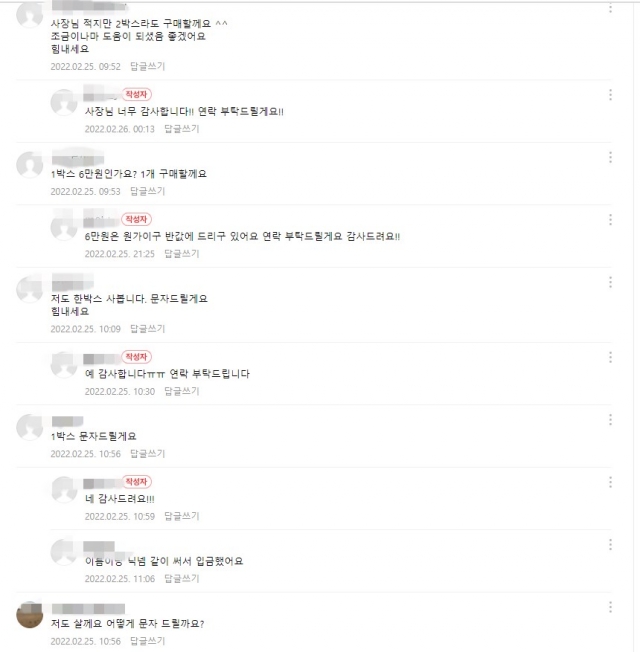The width and height of the screenshot is (640, 652).
Task: Tap 답글쓰기 under 닉넴 같이 써서 입금했어요
Action: 181,578
